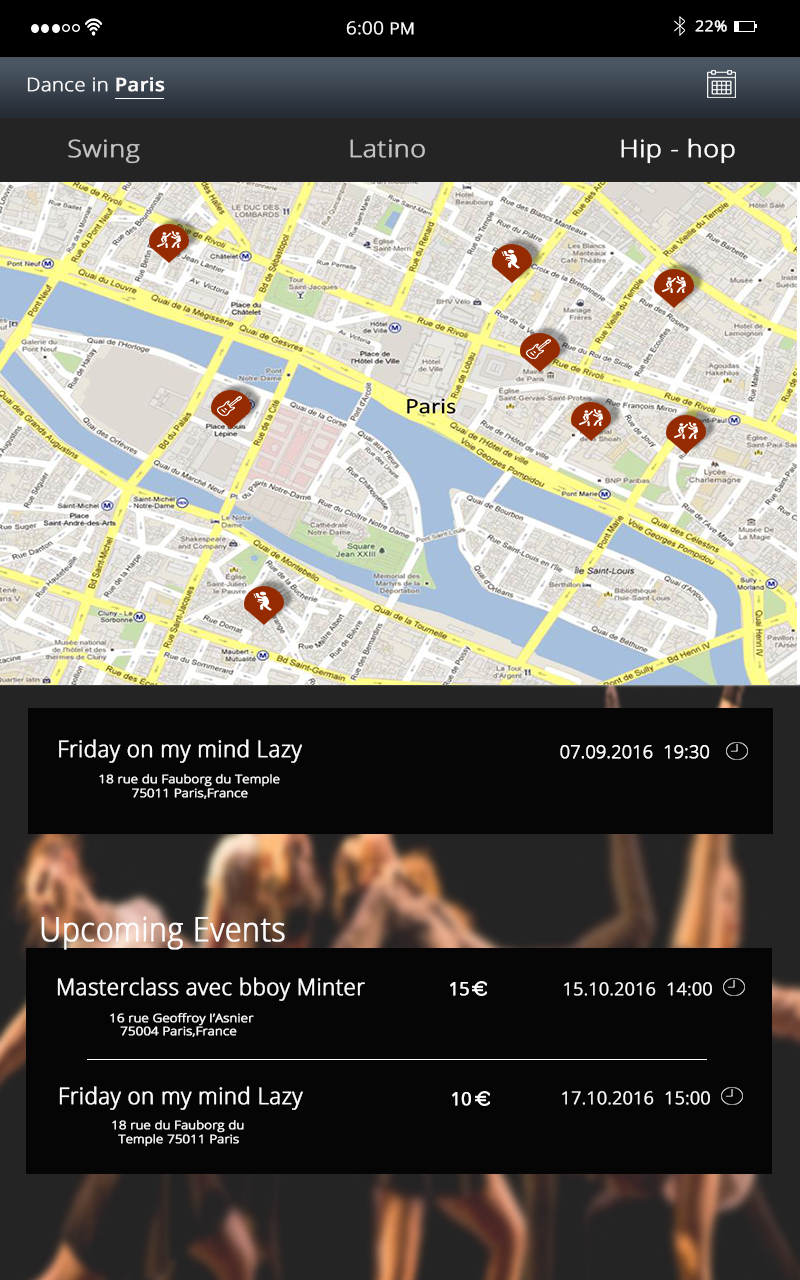Select the dancer pin near Rue du Plâtre
The width and height of the screenshot is (800, 1280).
pos(511,260)
